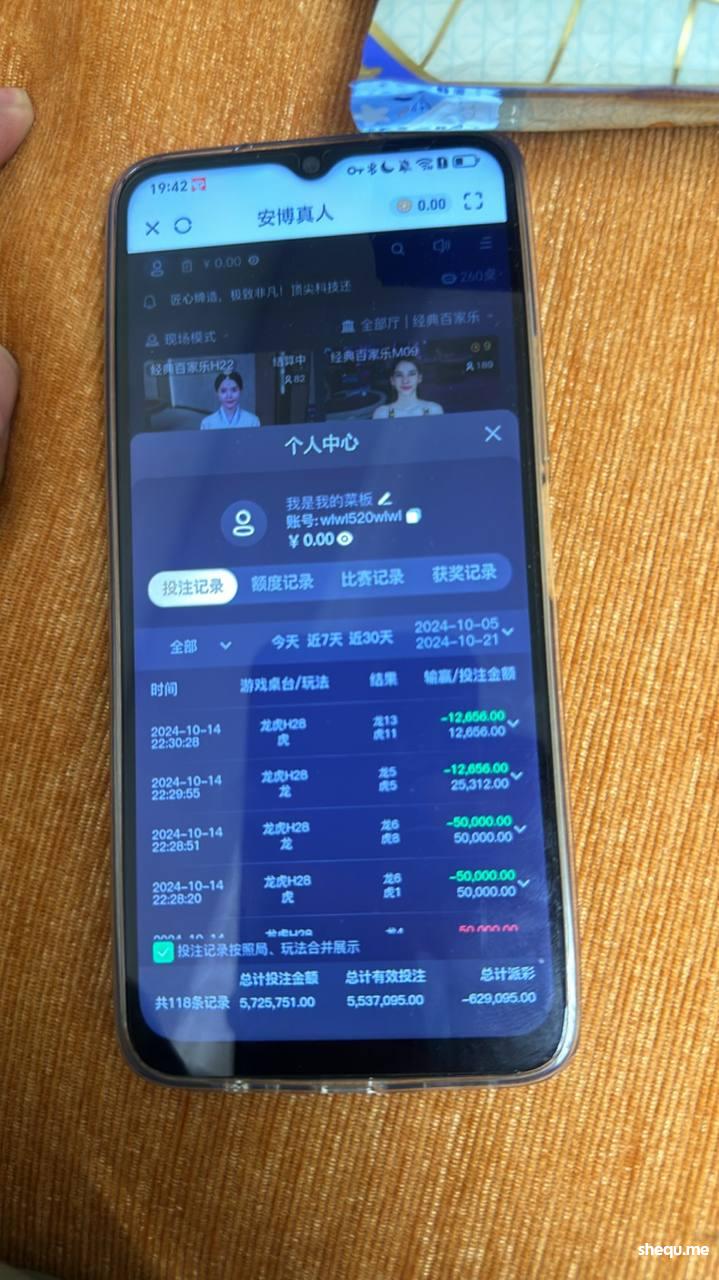Viewport: 719px width, 1280px height.
Task: Toggle balance visibility next to ¥0.00 in 个人中心
Action: [x=346, y=539]
